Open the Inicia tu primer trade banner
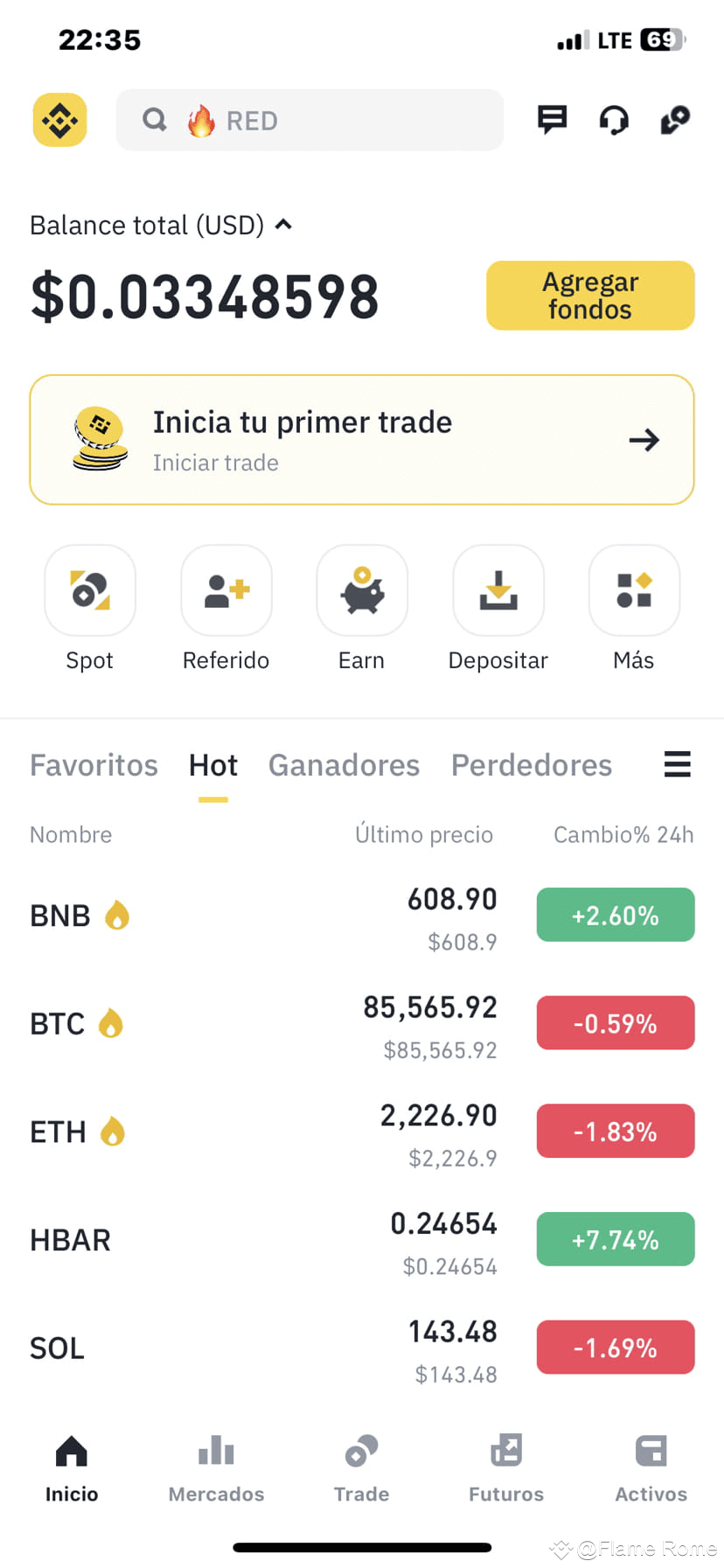Image resolution: width=724 pixels, height=1568 pixels. pos(362,440)
